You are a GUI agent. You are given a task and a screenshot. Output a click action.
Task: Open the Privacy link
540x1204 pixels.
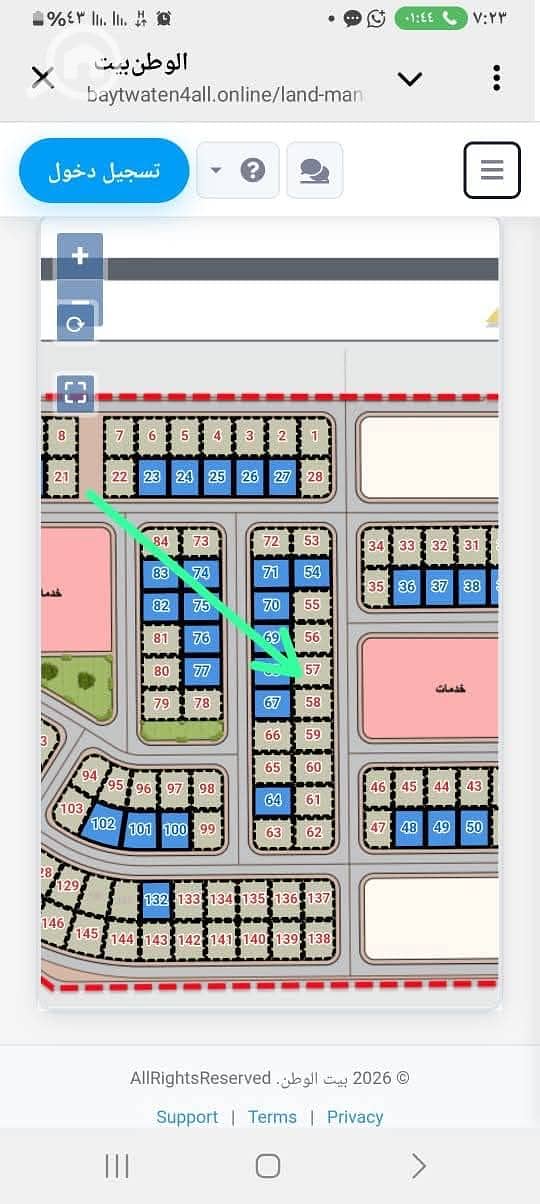tap(355, 1117)
